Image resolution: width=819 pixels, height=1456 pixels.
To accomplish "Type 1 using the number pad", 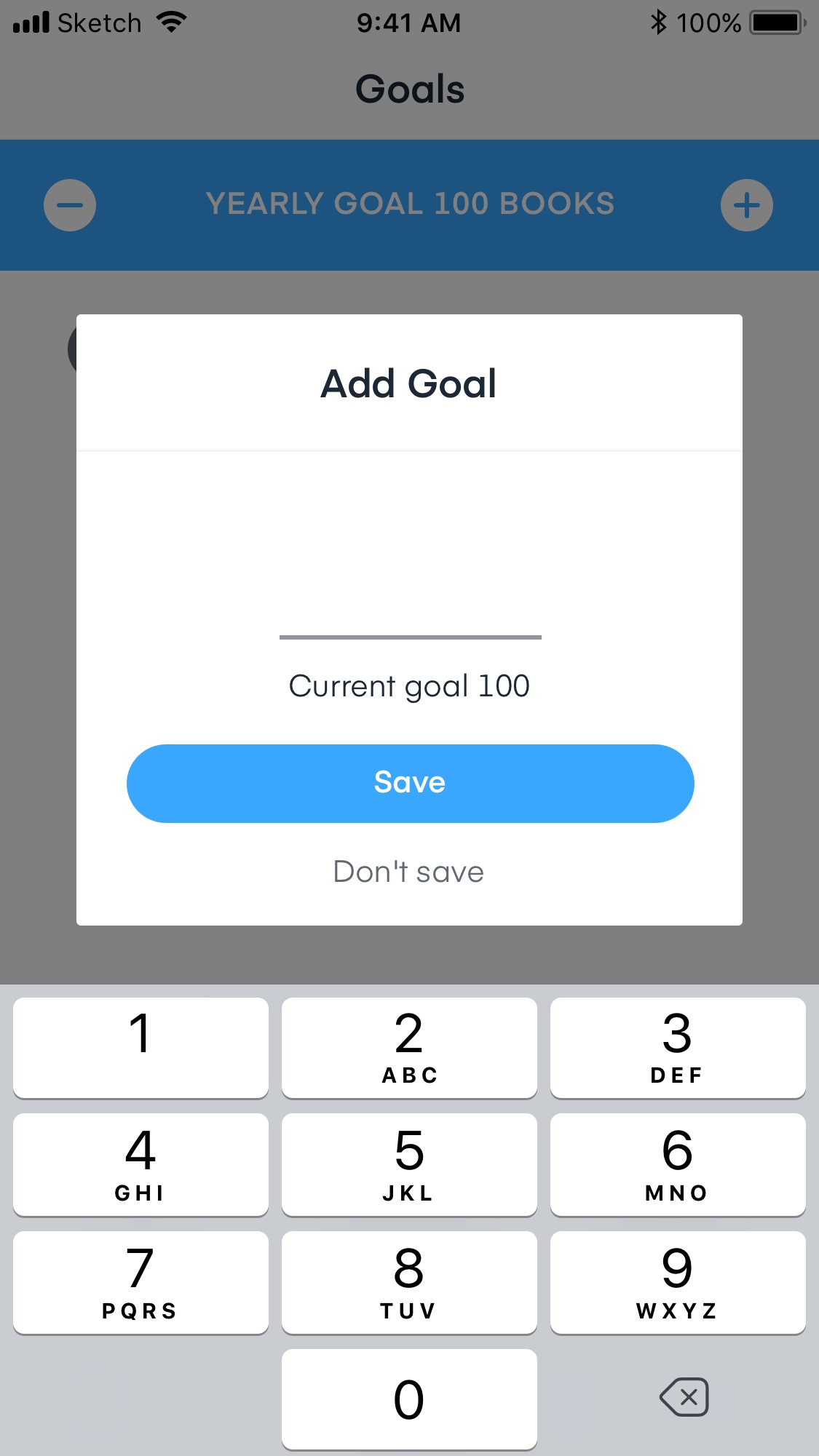I will tap(141, 1048).
